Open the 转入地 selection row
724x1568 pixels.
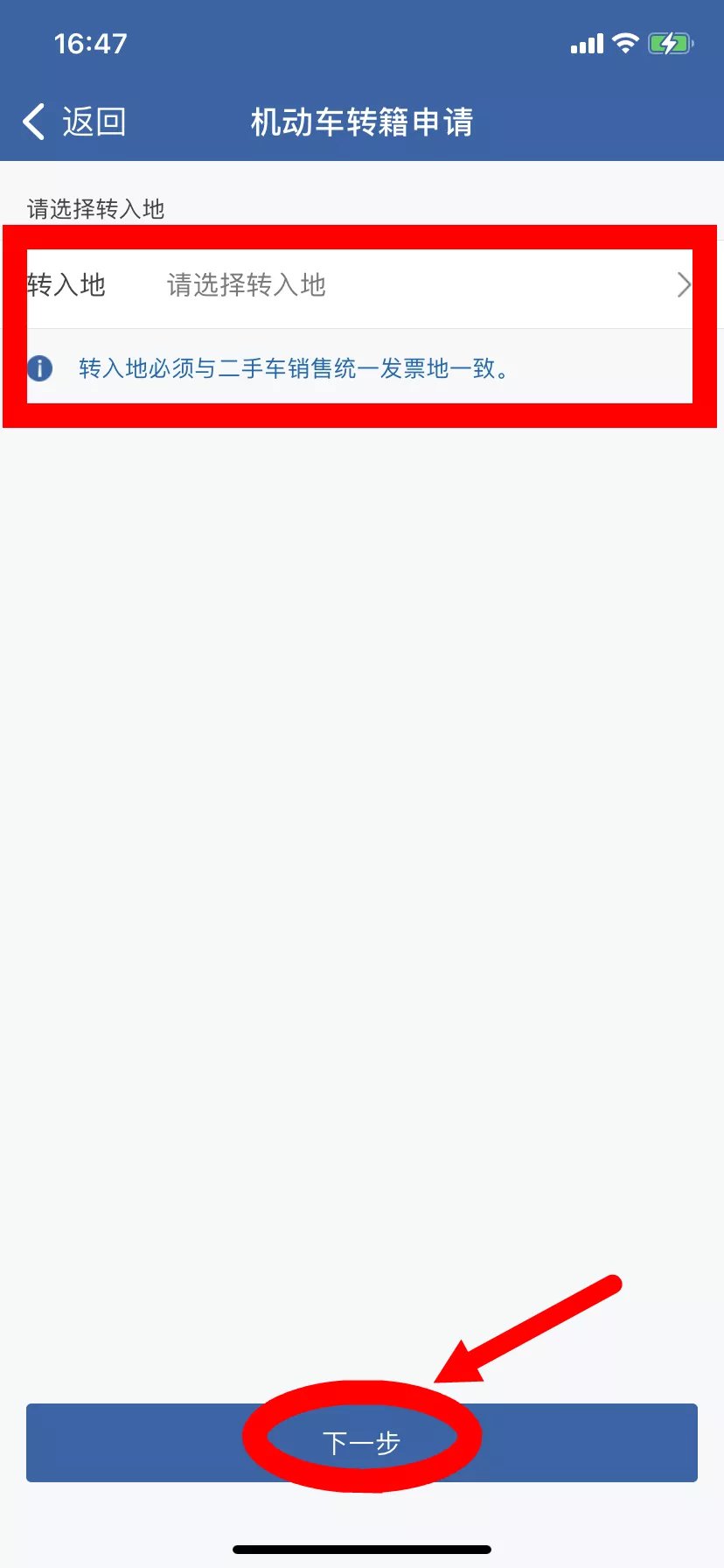tap(359, 285)
